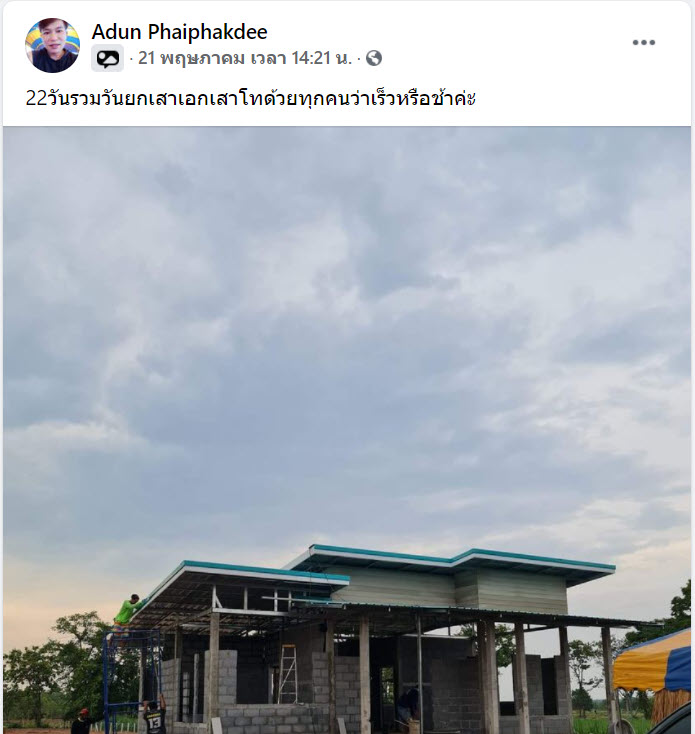This screenshot has height=734, width=695.
Task: Tap the public audience globe icon
Action: pos(374,58)
